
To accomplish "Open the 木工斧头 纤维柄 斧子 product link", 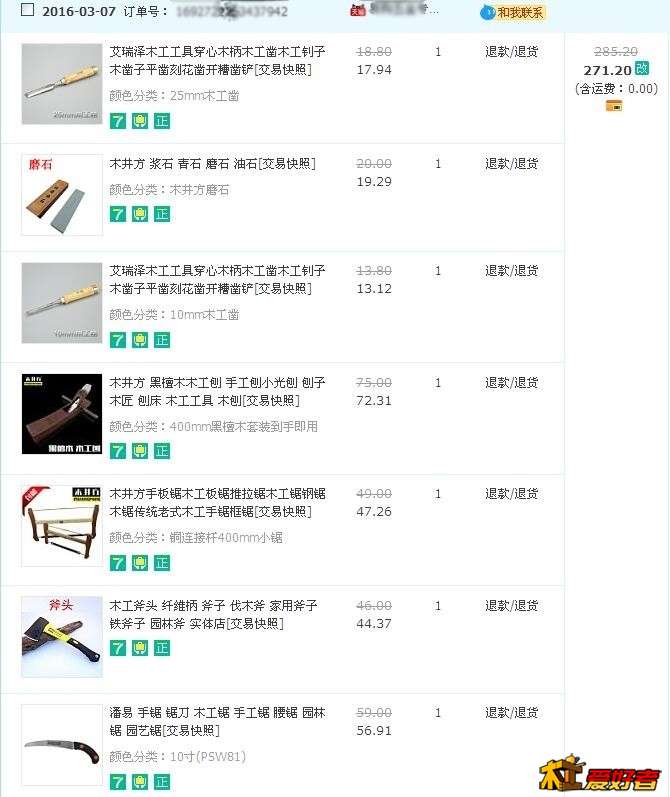I will tap(213, 614).
